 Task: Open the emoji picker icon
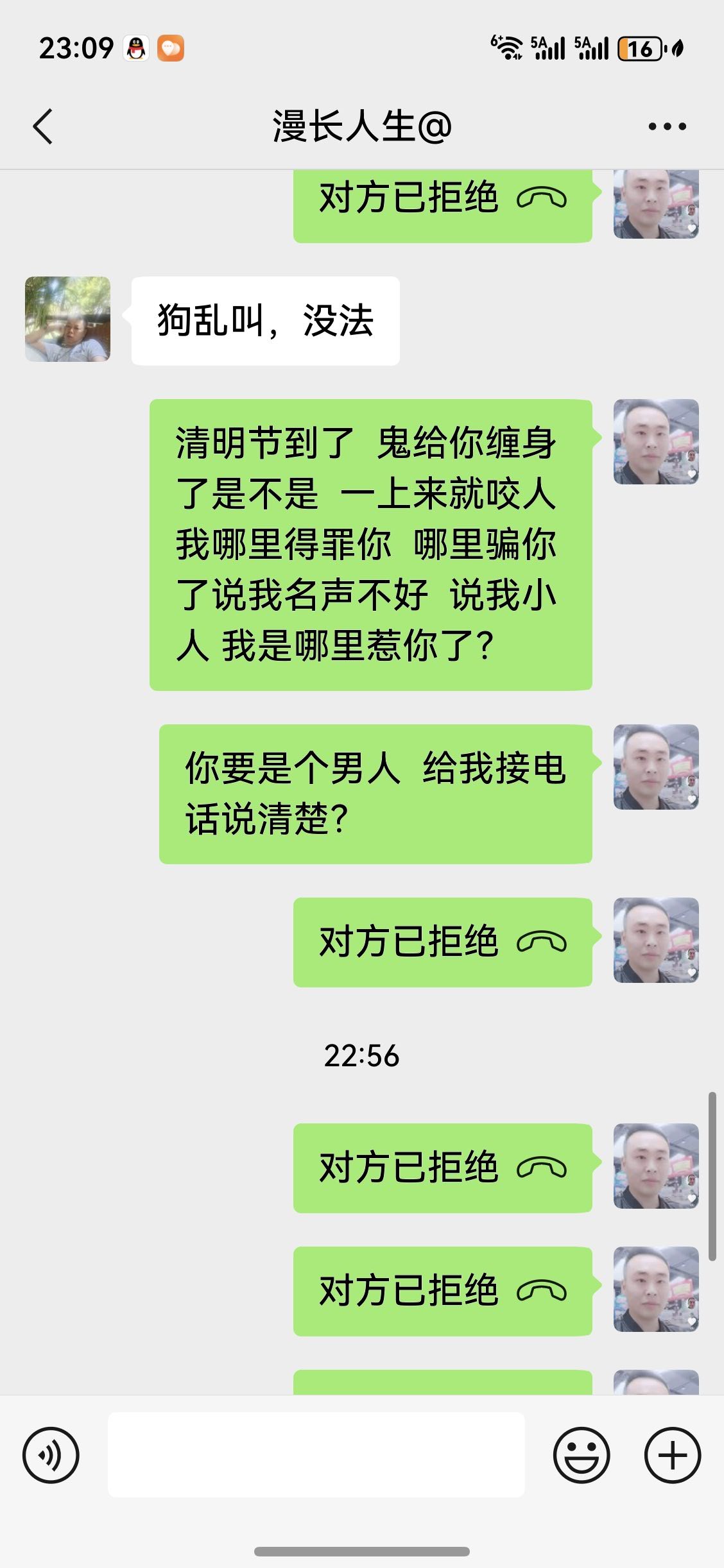583,1455
